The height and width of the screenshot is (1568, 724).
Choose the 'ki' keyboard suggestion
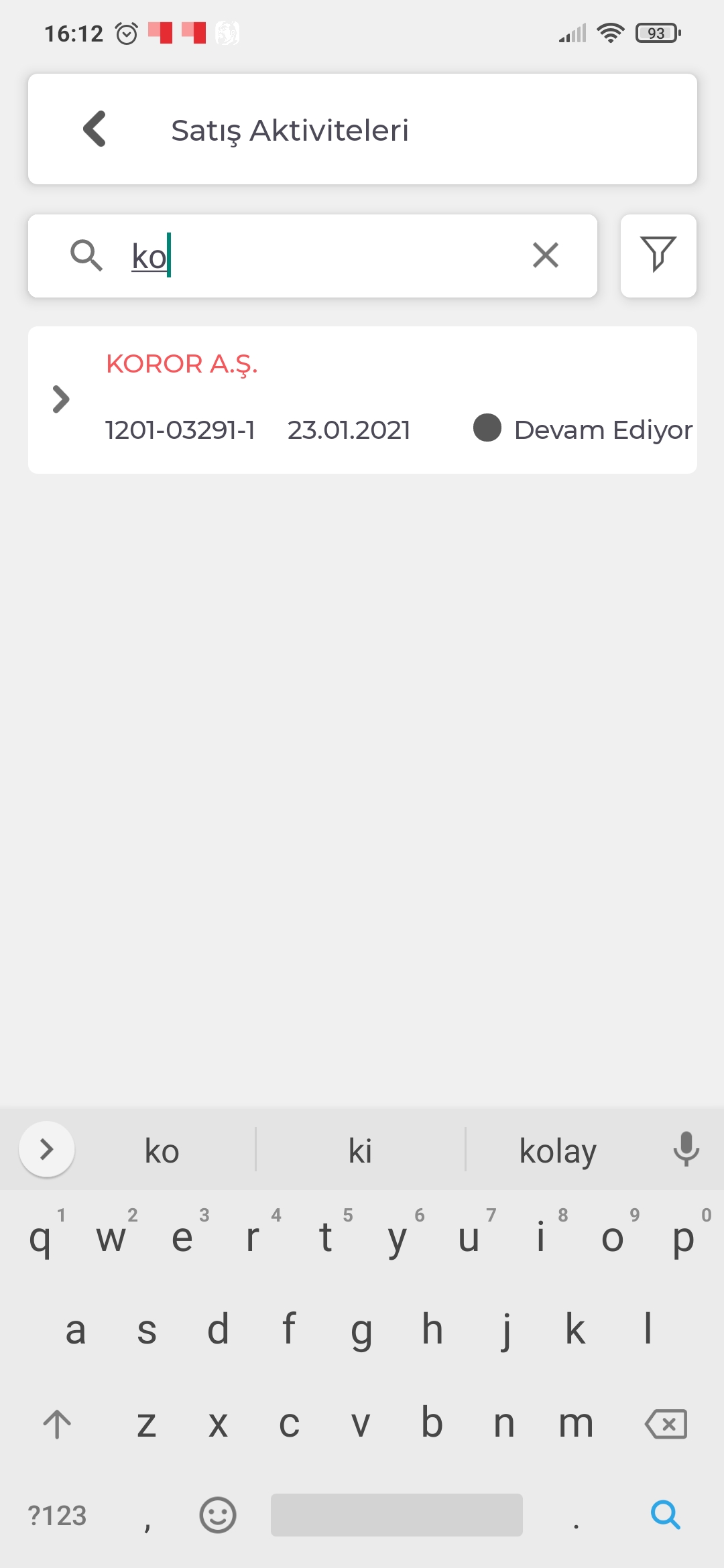tap(360, 1151)
